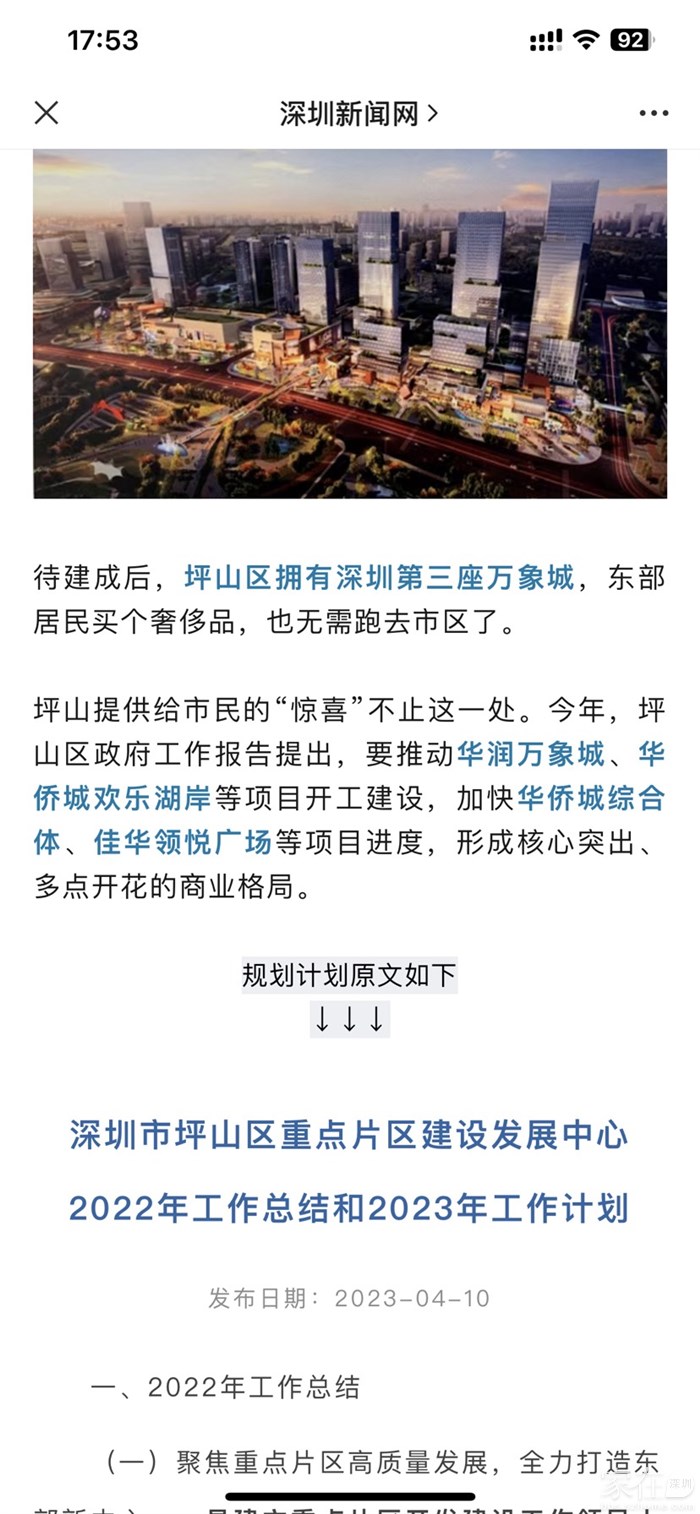Screen dimensions: 700x1514
Task: Open the 深圳新闻网 account page
Action: 358,114
